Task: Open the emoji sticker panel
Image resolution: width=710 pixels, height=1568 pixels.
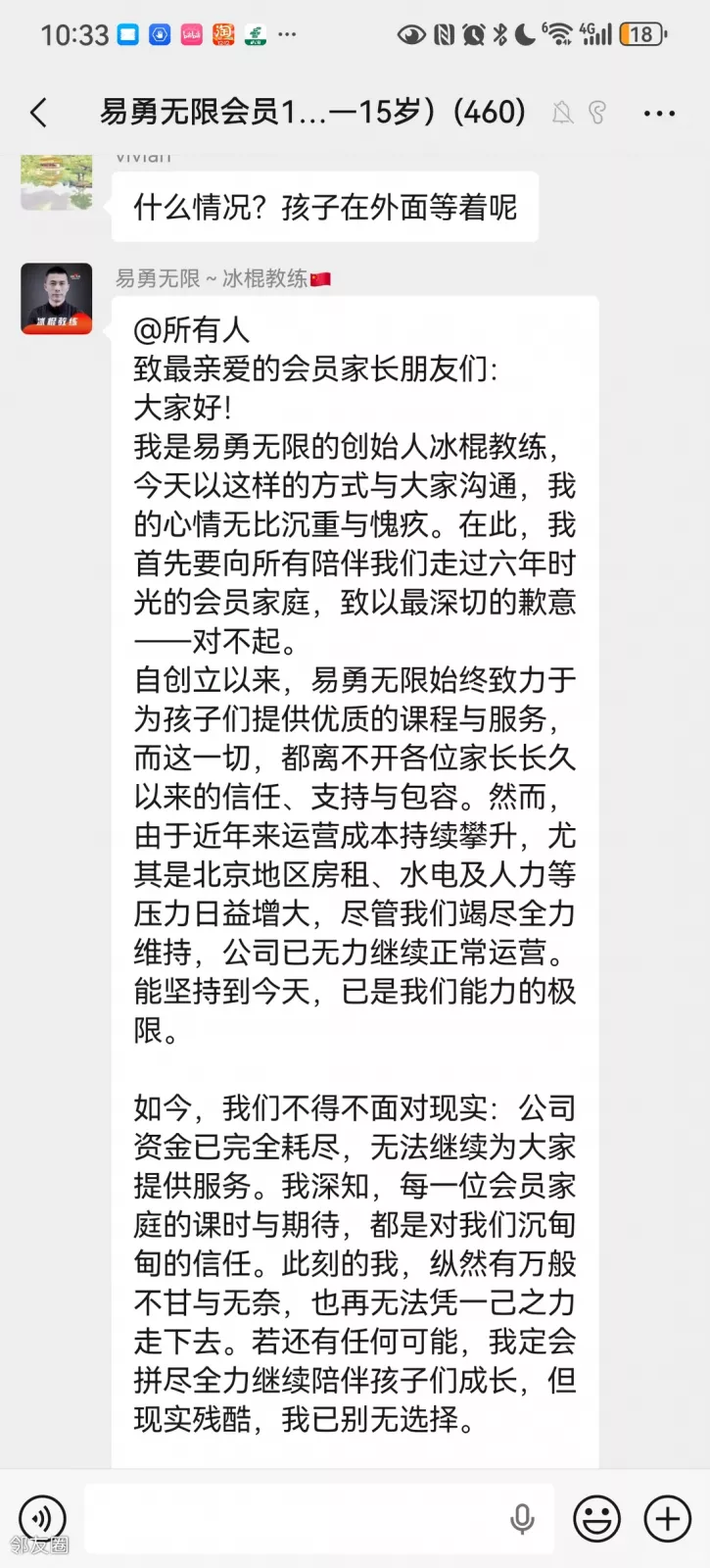Action: click(x=596, y=1518)
